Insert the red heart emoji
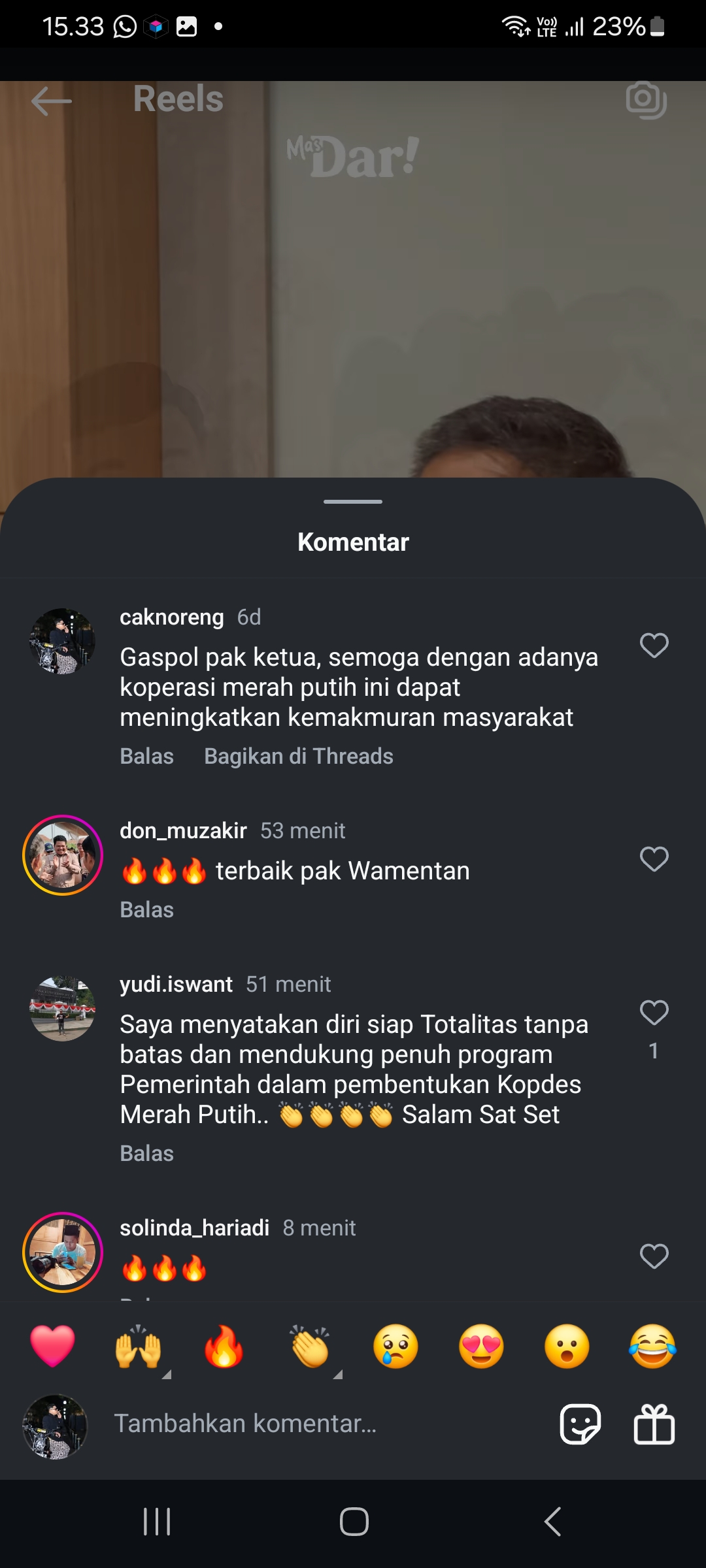Image resolution: width=706 pixels, height=1568 pixels. pos(52,1347)
